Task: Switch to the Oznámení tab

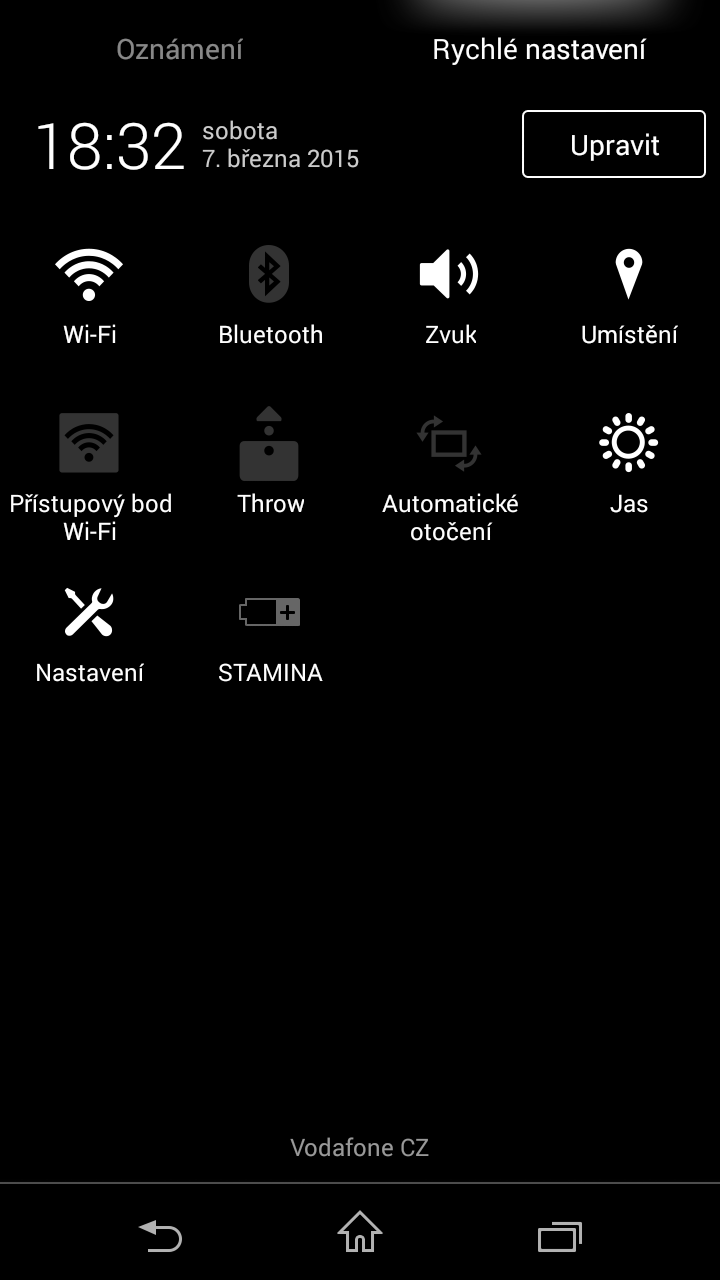Action: pyautogui.click(x=179, y=50)
